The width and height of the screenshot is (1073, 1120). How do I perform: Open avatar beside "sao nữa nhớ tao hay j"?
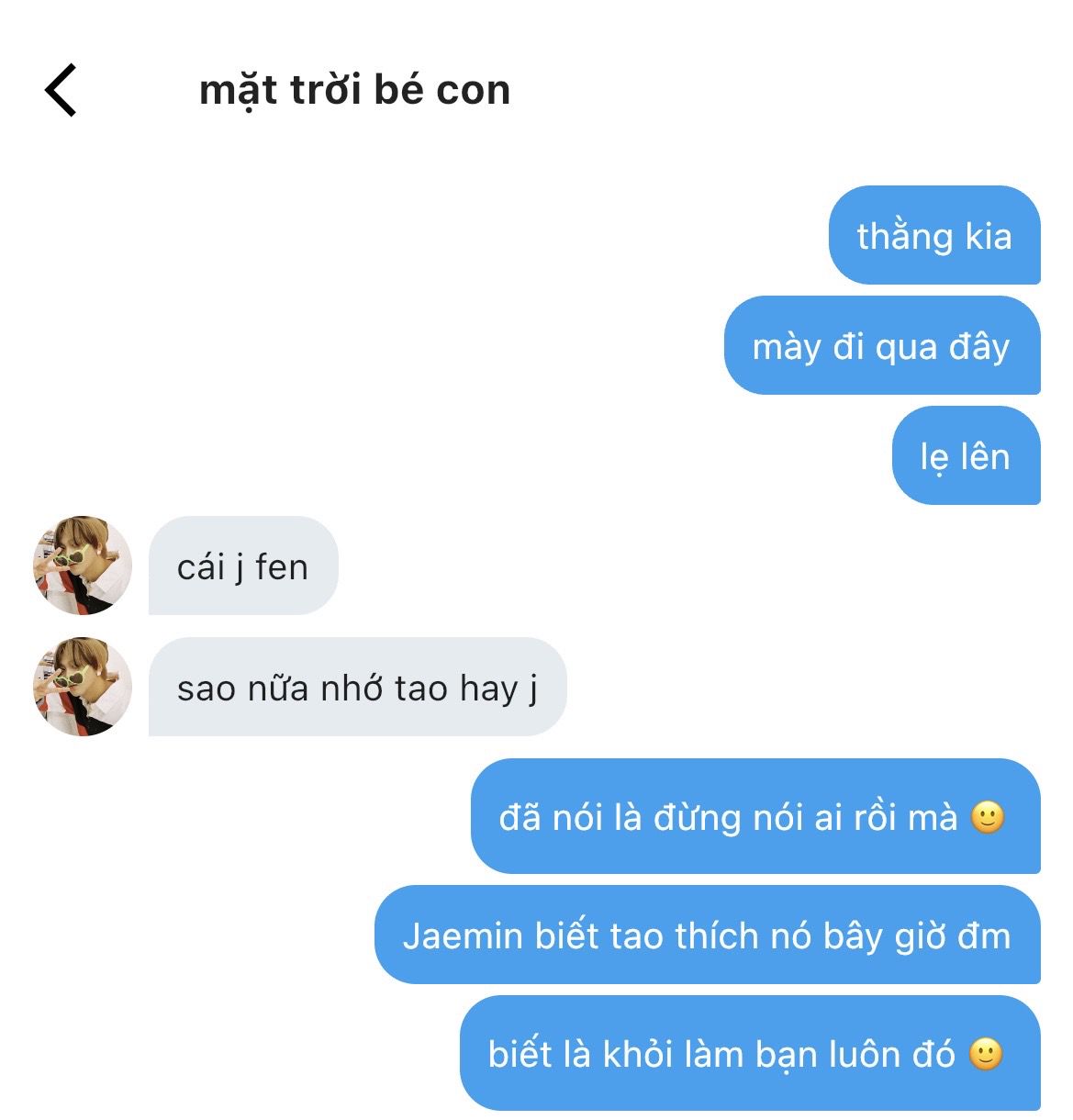click(x=83, y=687)
